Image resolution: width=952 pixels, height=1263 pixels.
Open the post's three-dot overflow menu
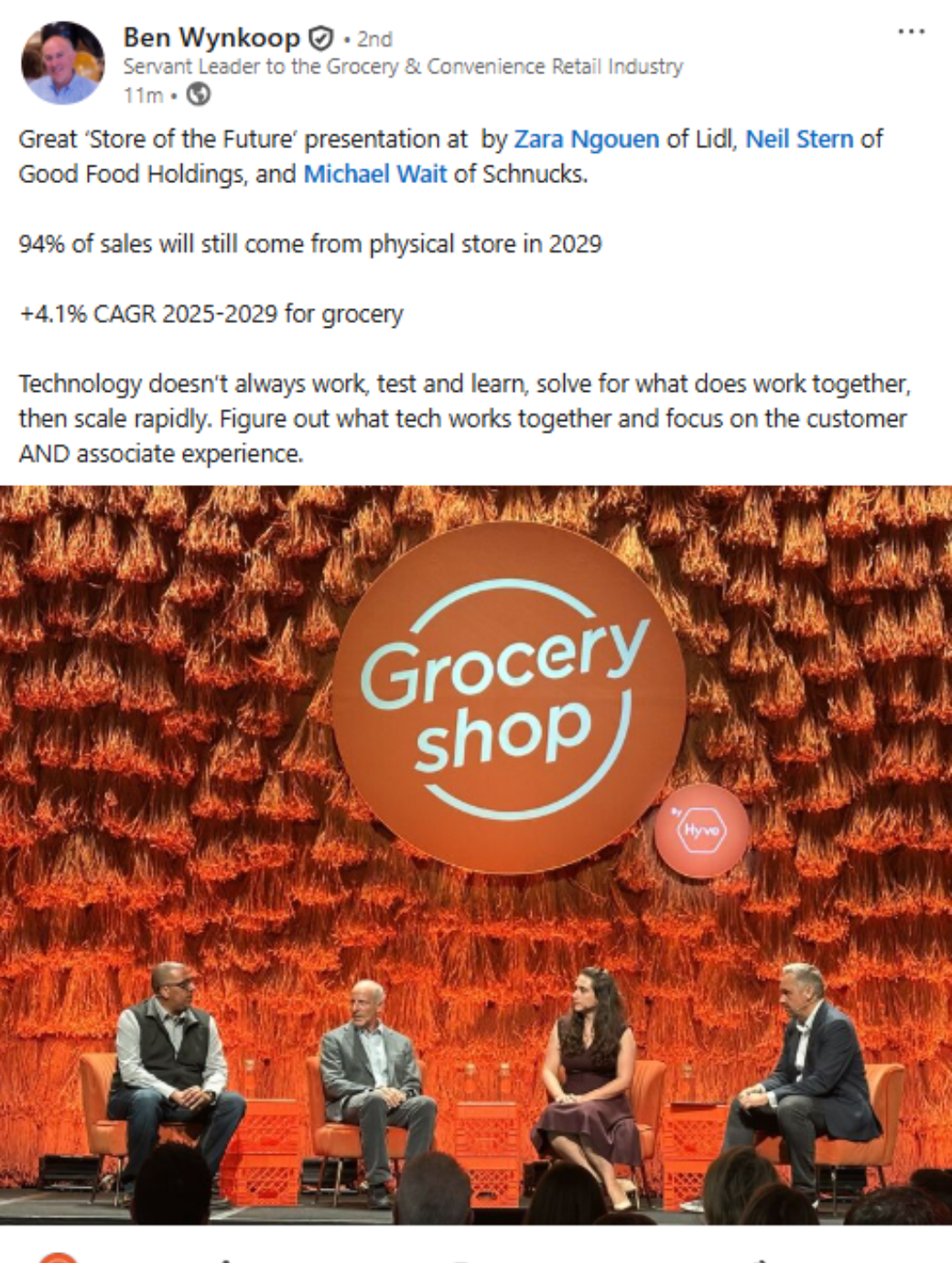pyautogui.click(x=911, y=32)
